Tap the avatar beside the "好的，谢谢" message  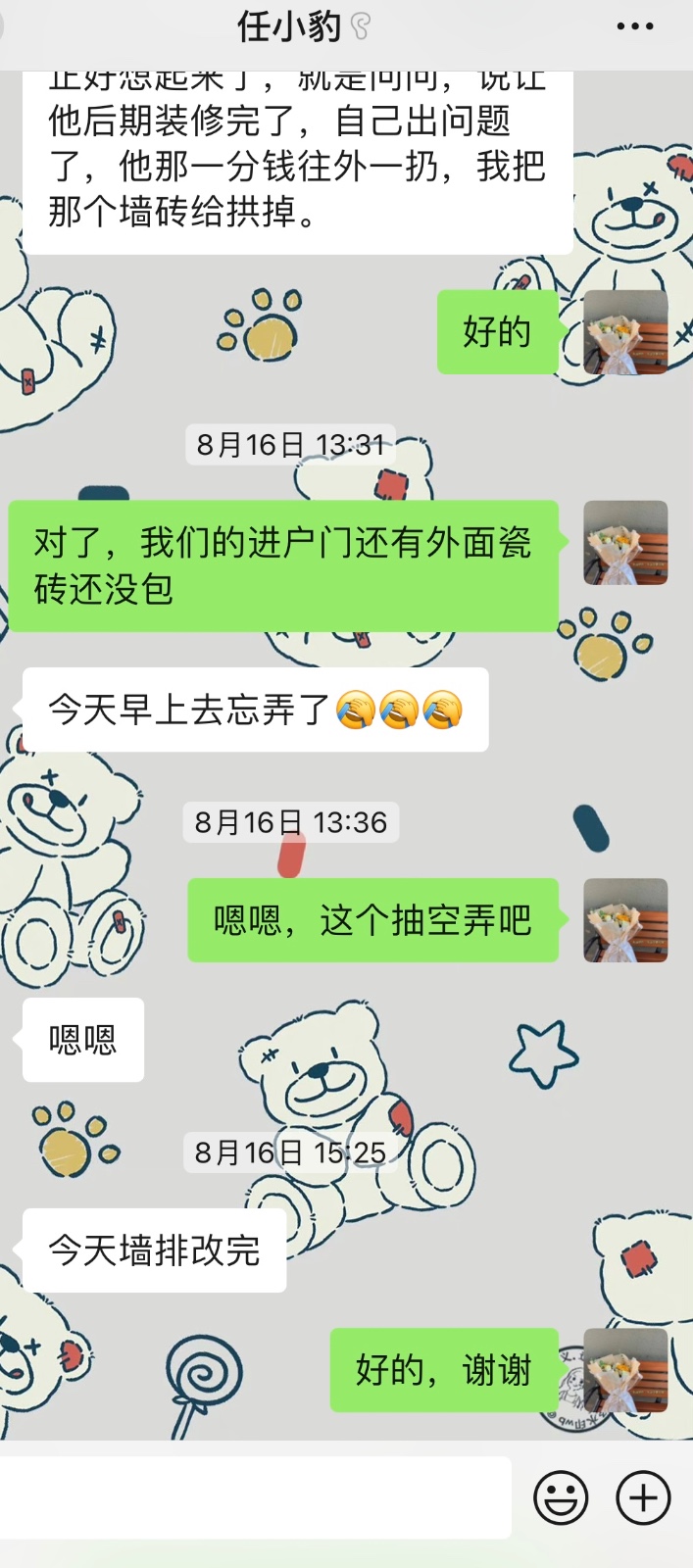pyautogui.click(x=625, y=1370)
